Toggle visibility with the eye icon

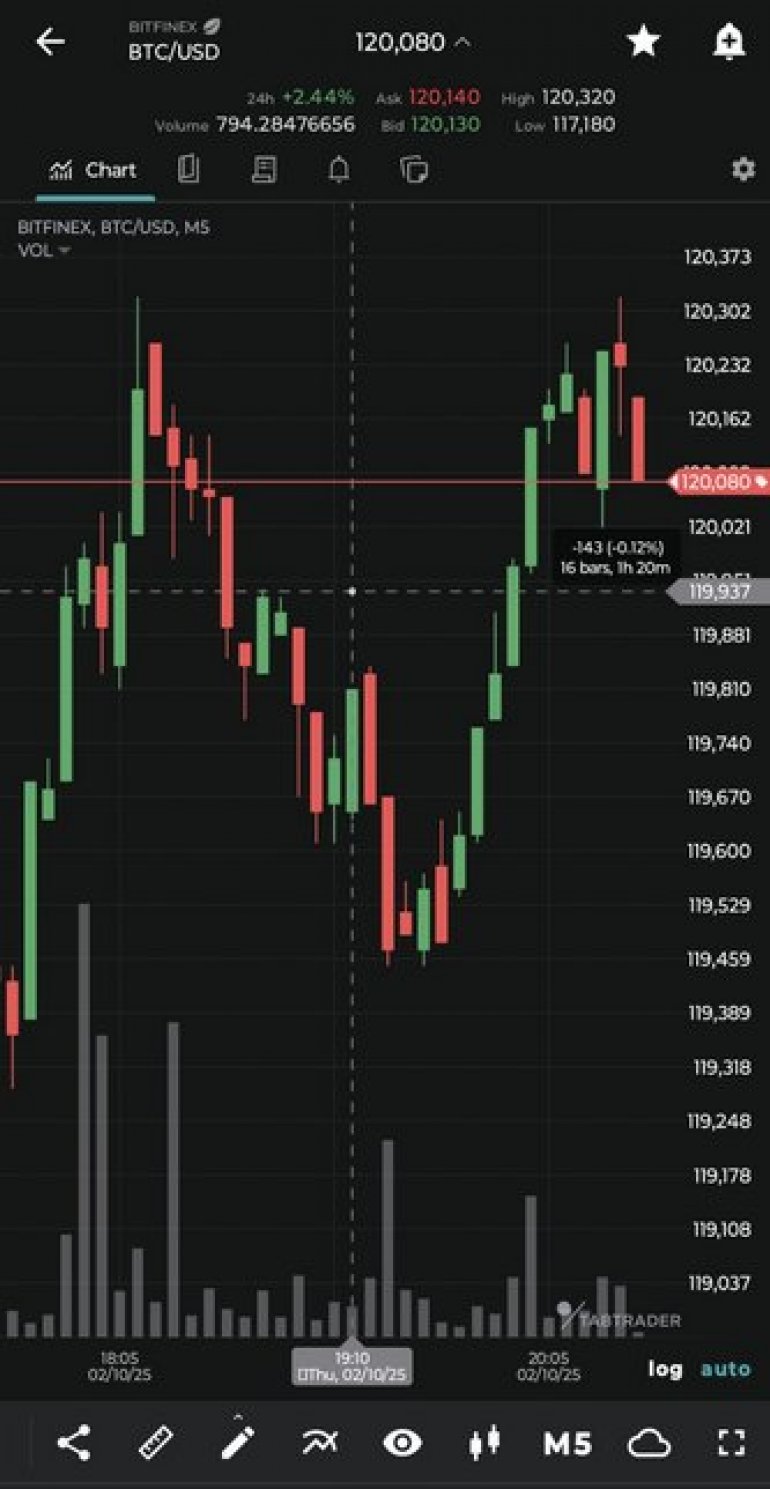point(402,1443)
